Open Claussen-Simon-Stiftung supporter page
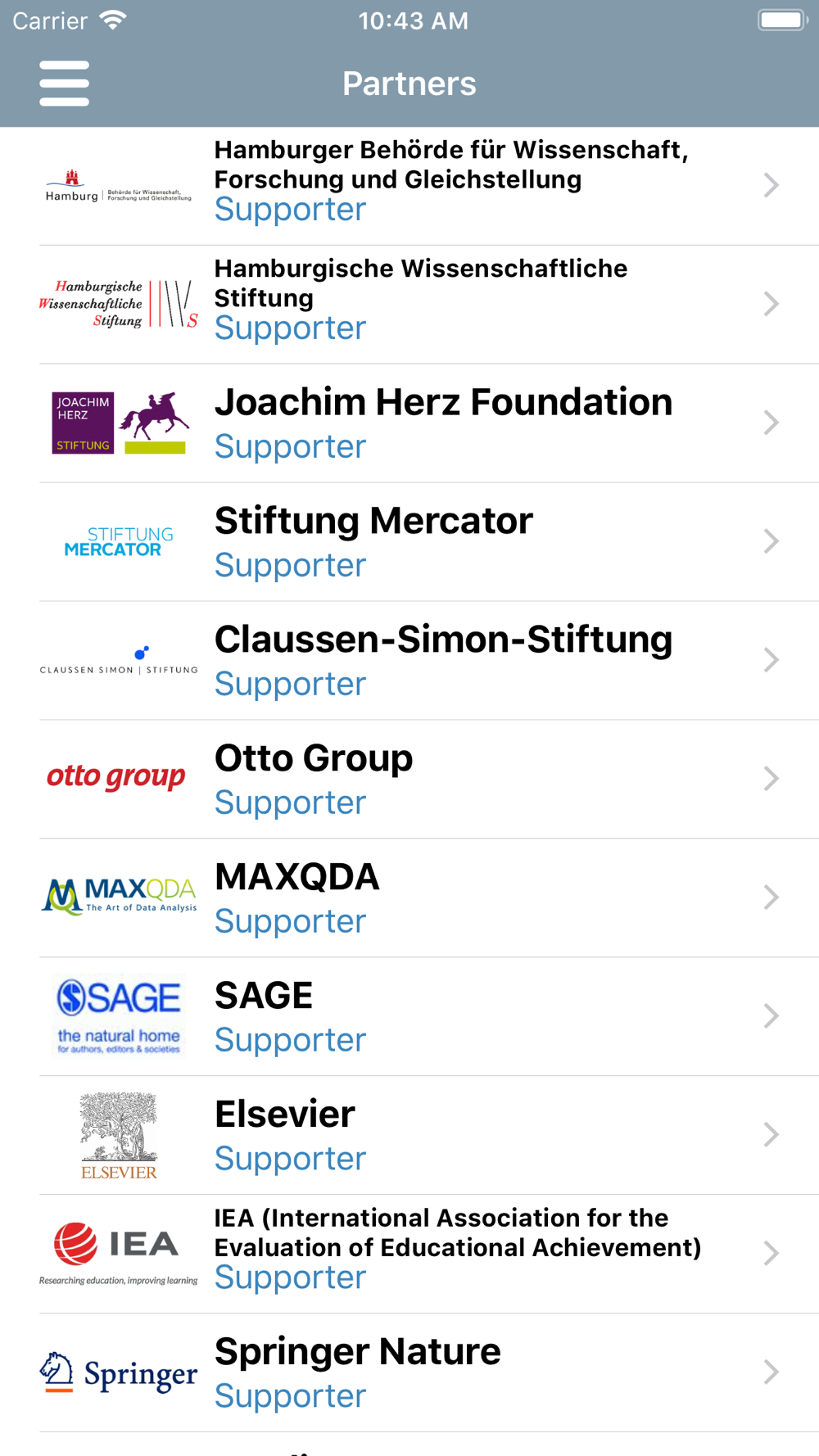This screenshot has height=1456, width=819. (x=409, y=661)
